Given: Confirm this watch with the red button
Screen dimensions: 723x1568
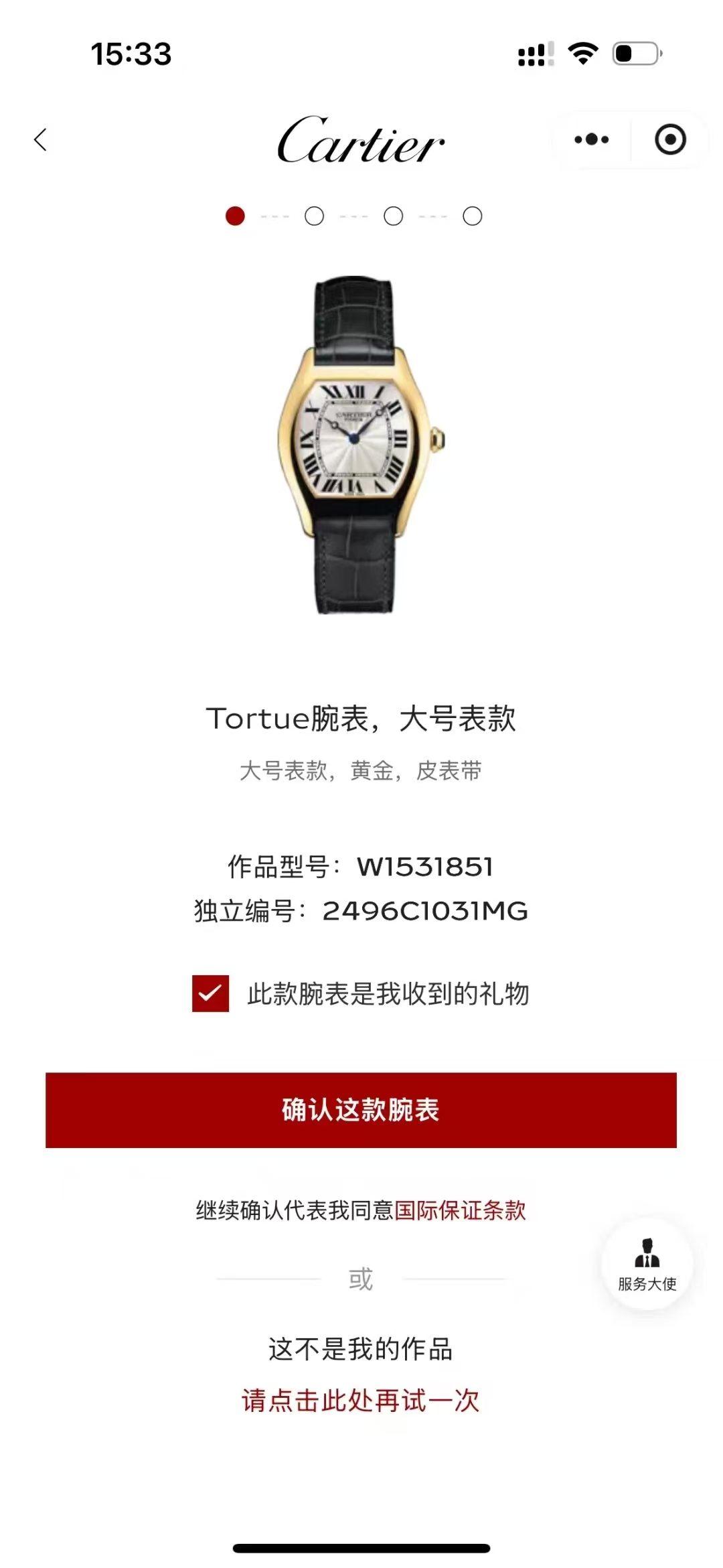Looking at the screenshot, I should coord(361,1110).
